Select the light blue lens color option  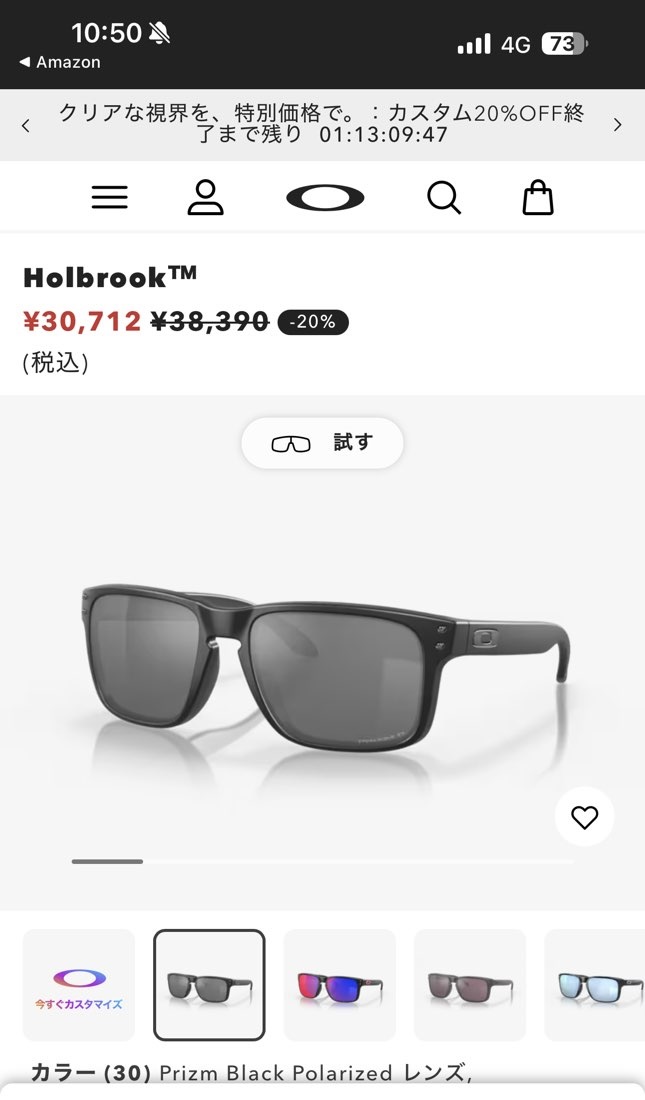click(595, 985)
